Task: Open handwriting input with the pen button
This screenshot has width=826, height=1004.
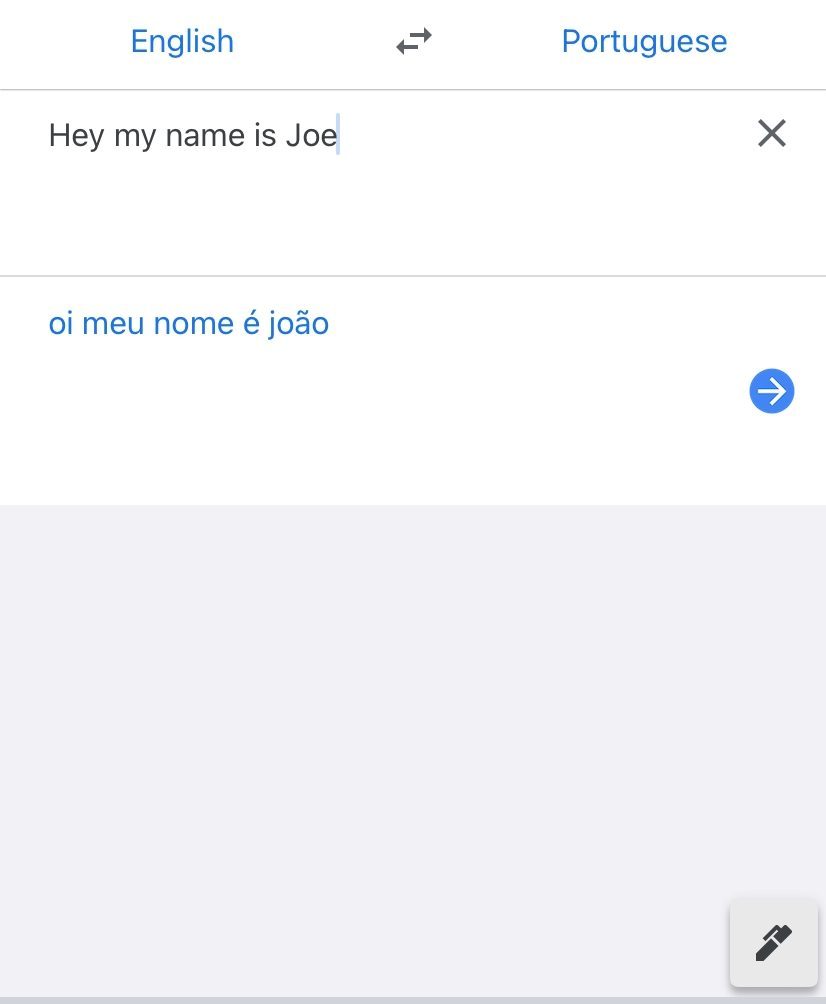Action: tap(773, 943)
